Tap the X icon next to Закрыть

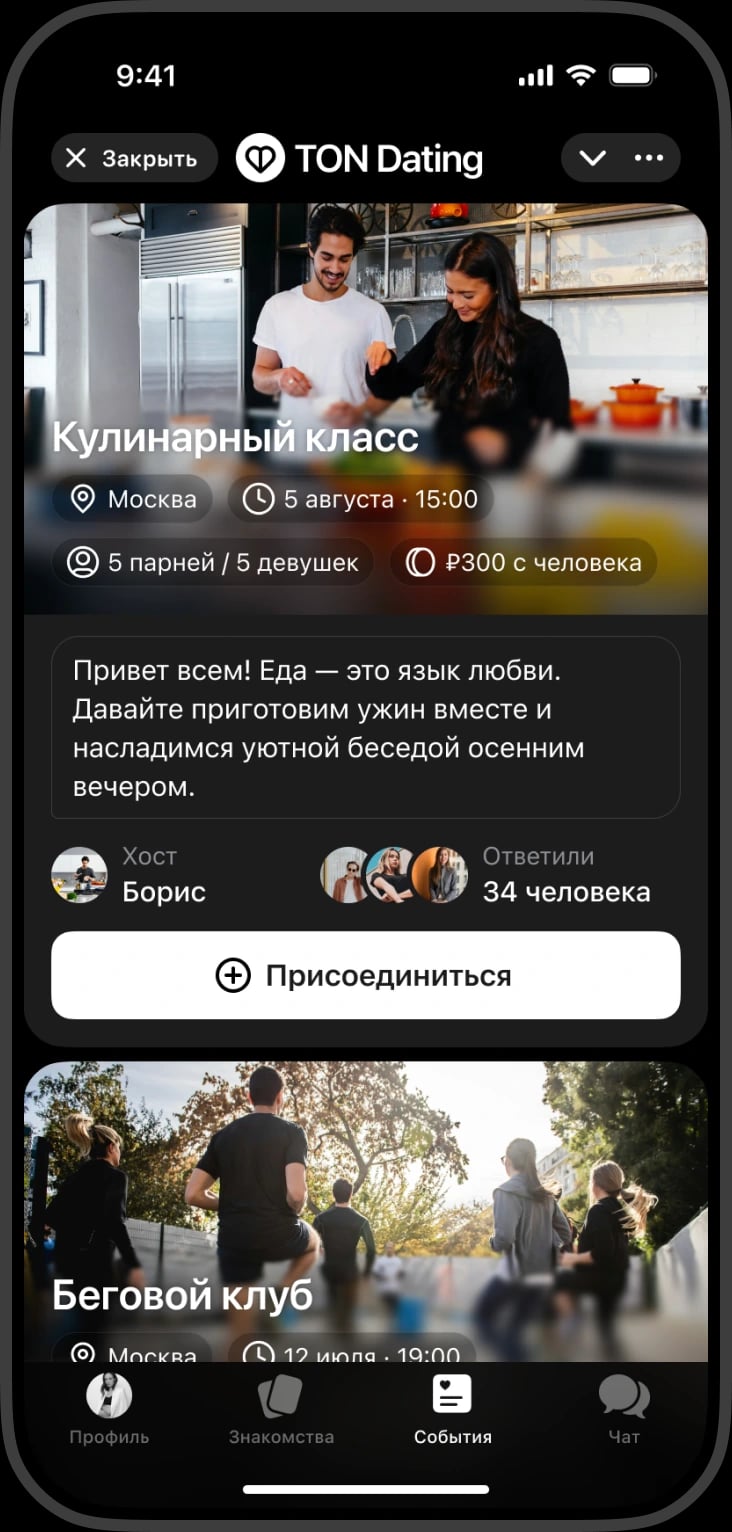point(77,157)
